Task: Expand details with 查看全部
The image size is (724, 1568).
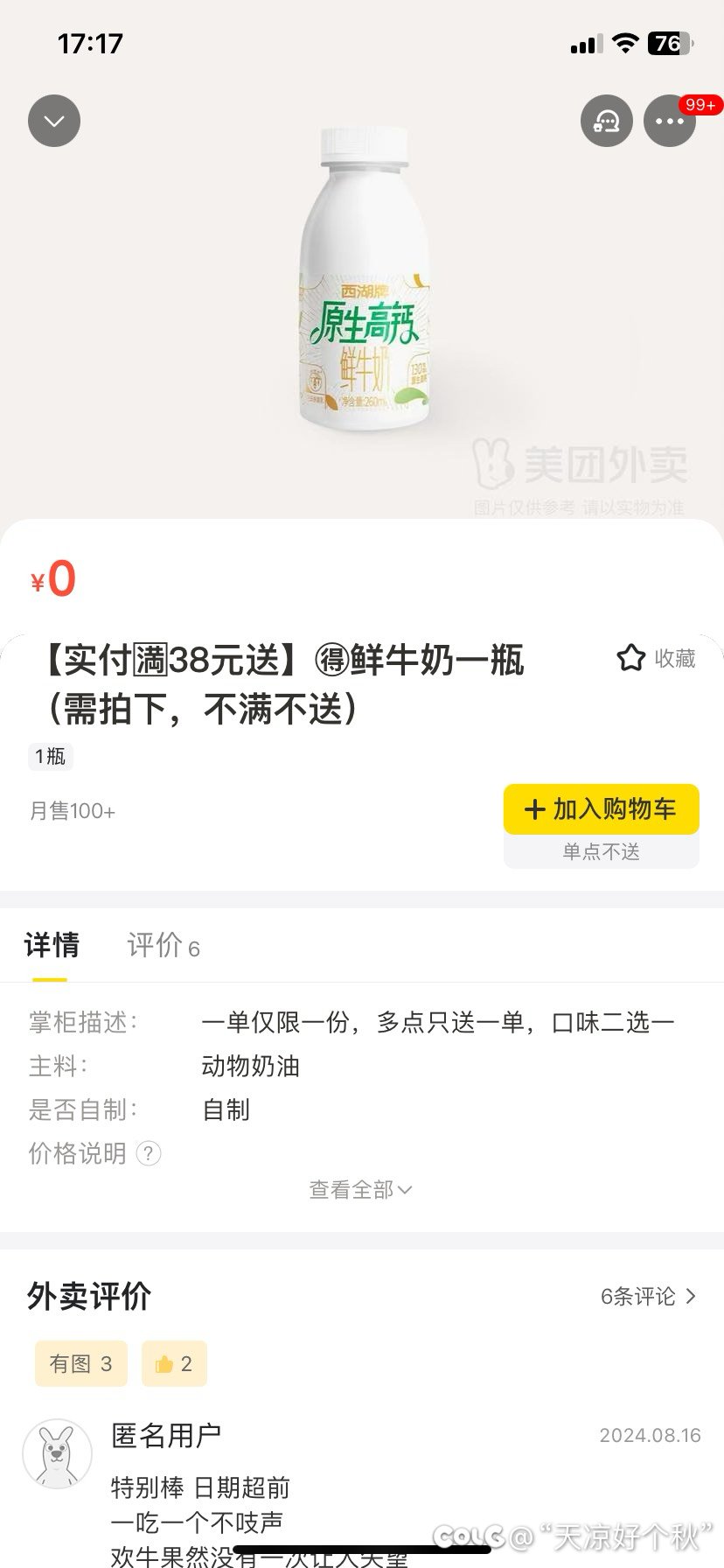Action: (x=361, y=1190)
